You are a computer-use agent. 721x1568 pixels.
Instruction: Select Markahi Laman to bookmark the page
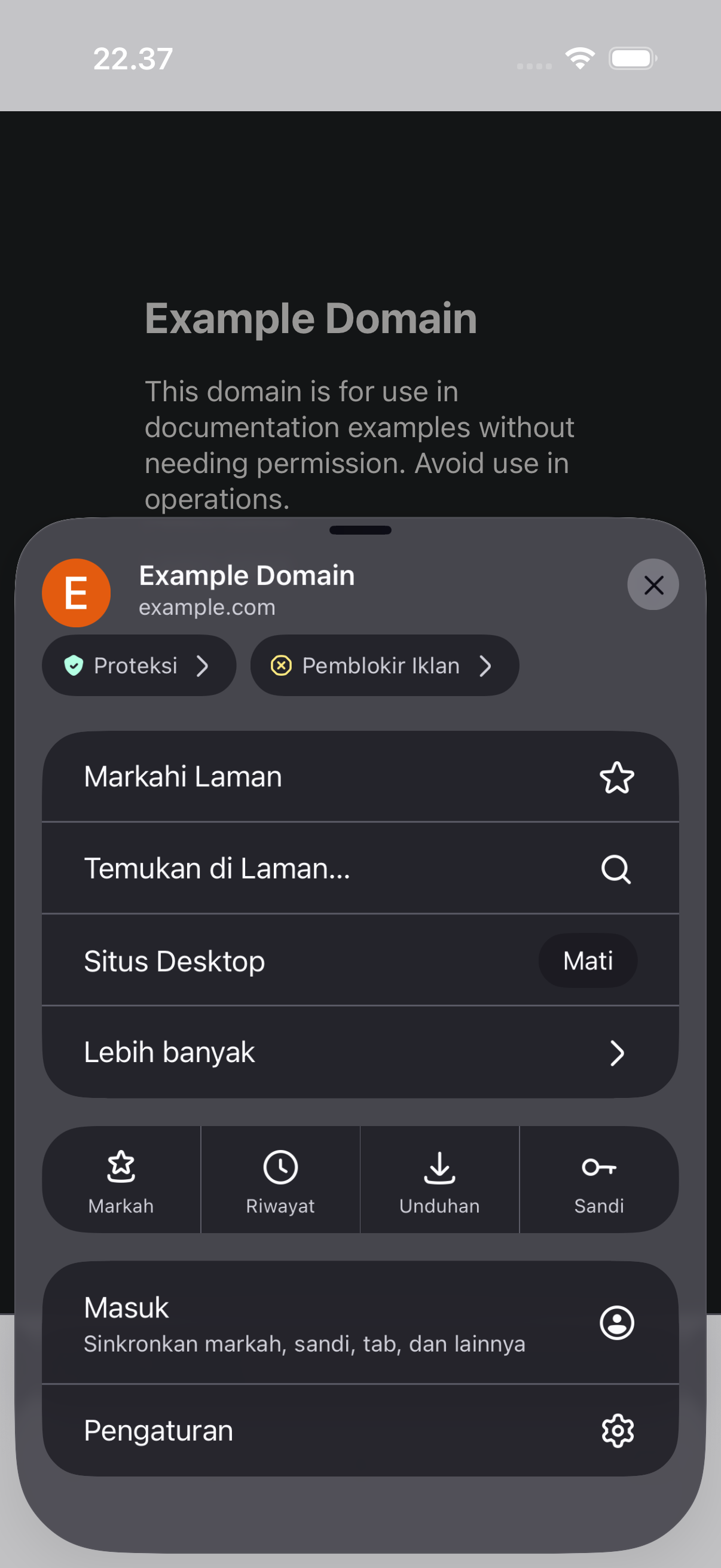point(360,777)
